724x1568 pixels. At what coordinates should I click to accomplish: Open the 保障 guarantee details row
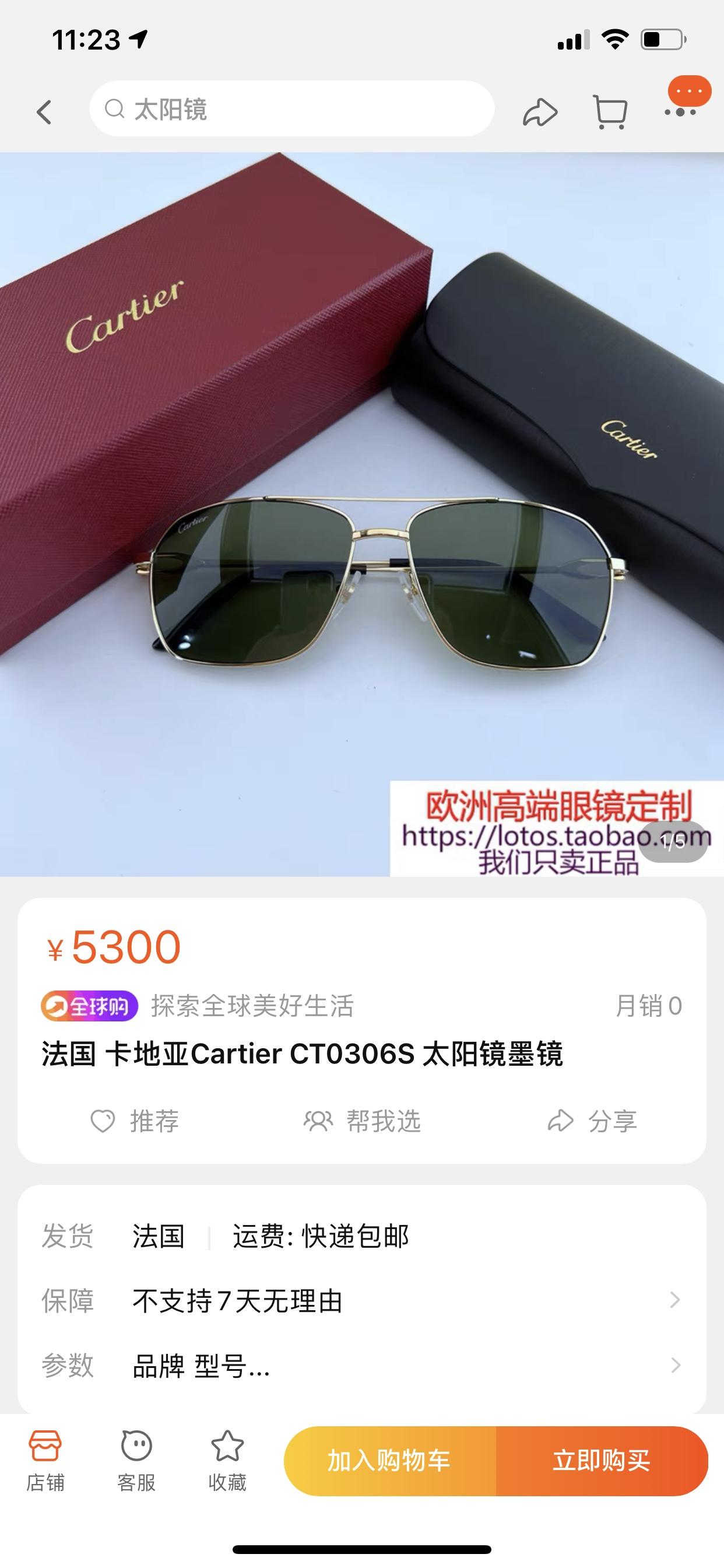[362, 1301]
